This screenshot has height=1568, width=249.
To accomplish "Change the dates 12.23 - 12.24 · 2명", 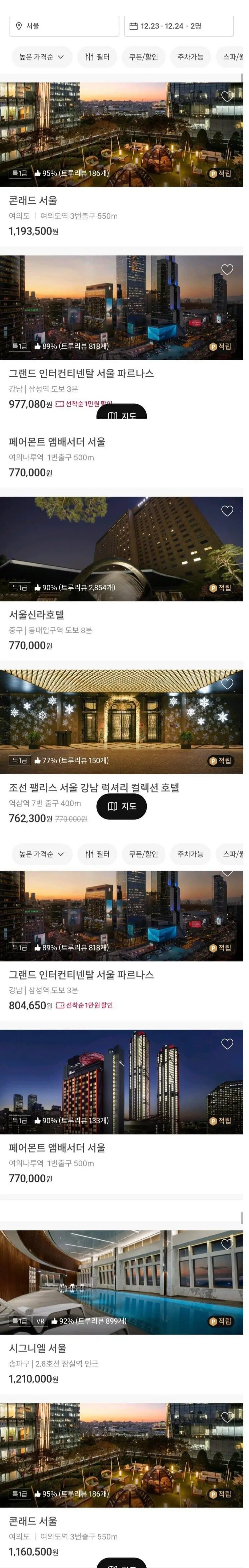I will click(179, 26).
